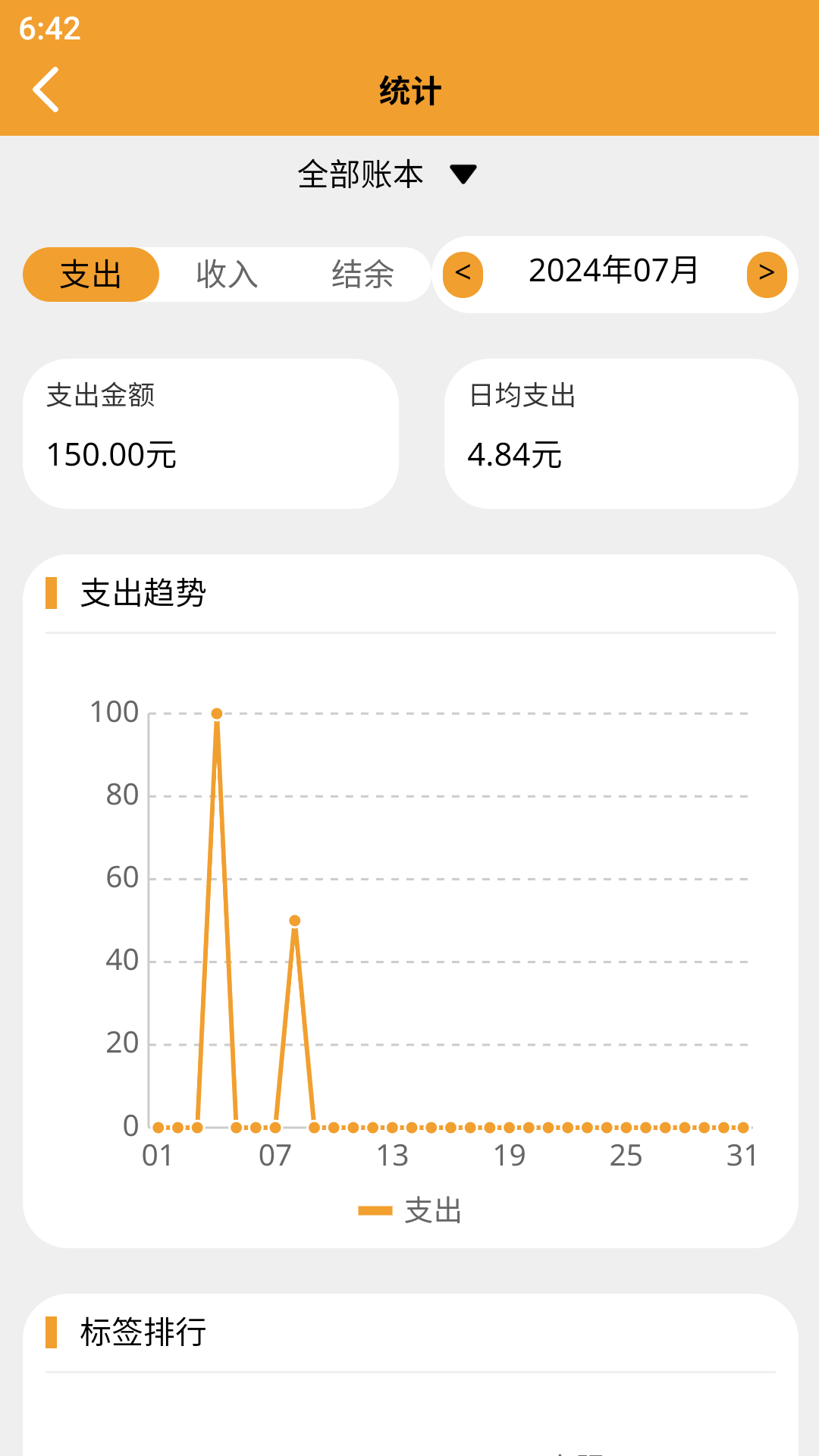The image size is (819, 1456).
Task: Open the 全部账本 dropdown
Action: (362, 174)
